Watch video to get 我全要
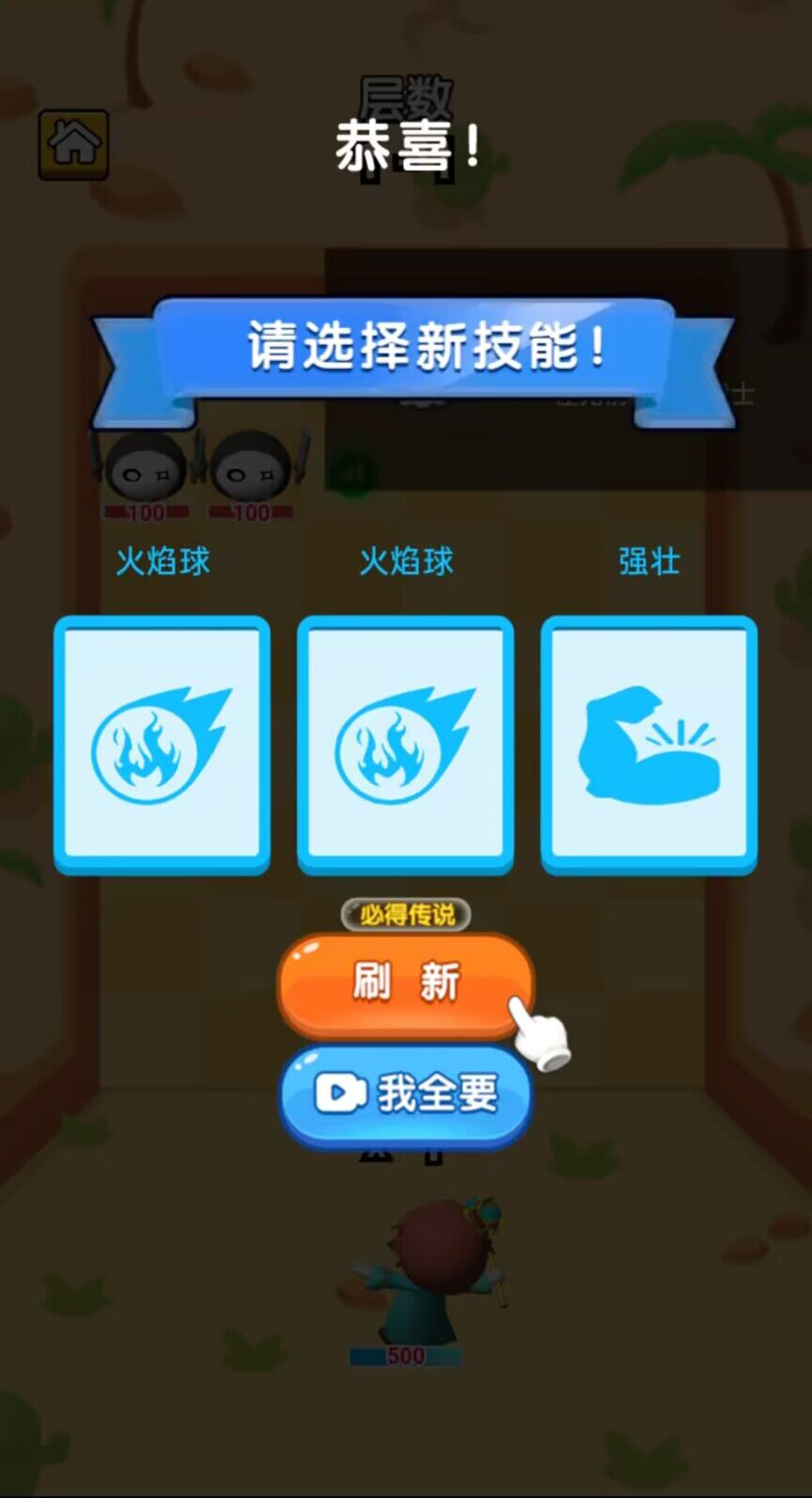This screenshot has width=812, height=1498. click(405, 1094)
